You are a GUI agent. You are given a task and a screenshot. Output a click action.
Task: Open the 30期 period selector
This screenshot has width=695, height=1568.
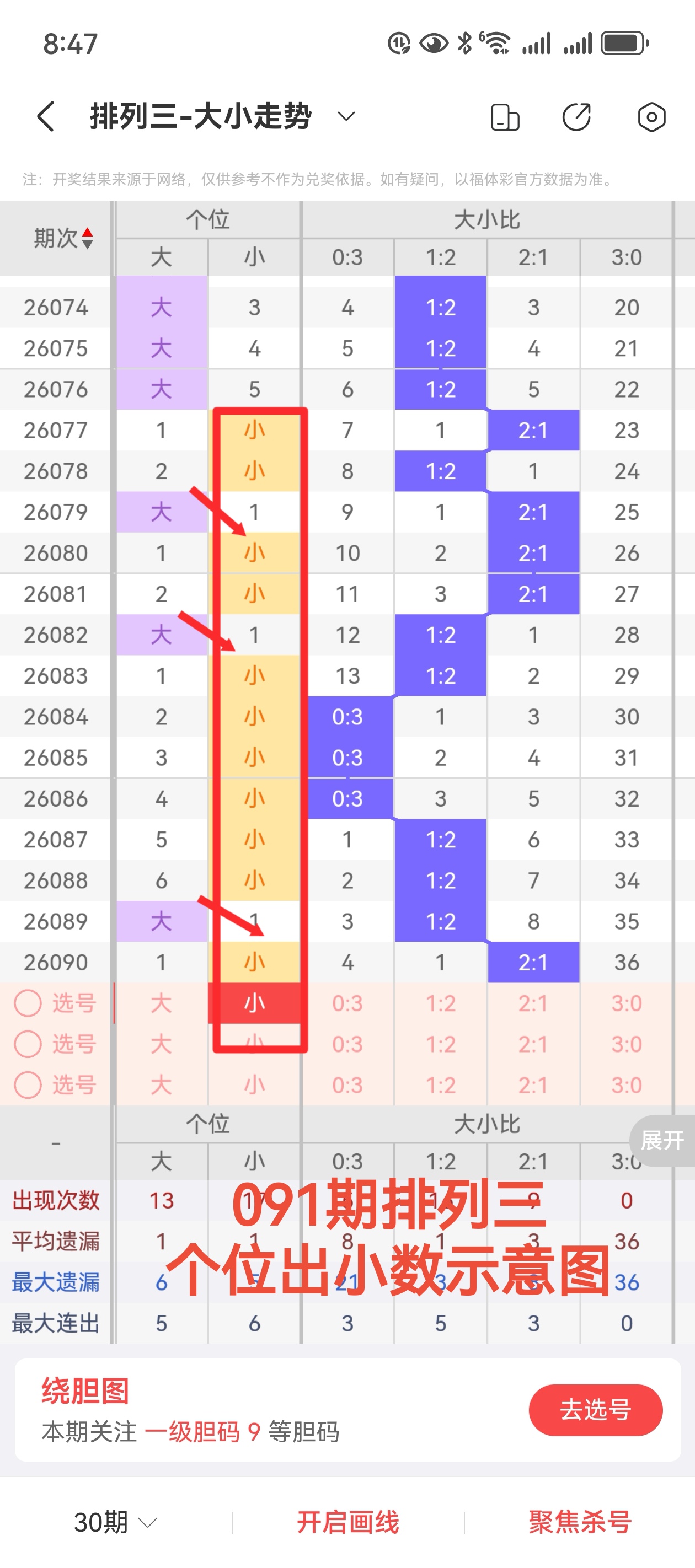pos(115,1522)
